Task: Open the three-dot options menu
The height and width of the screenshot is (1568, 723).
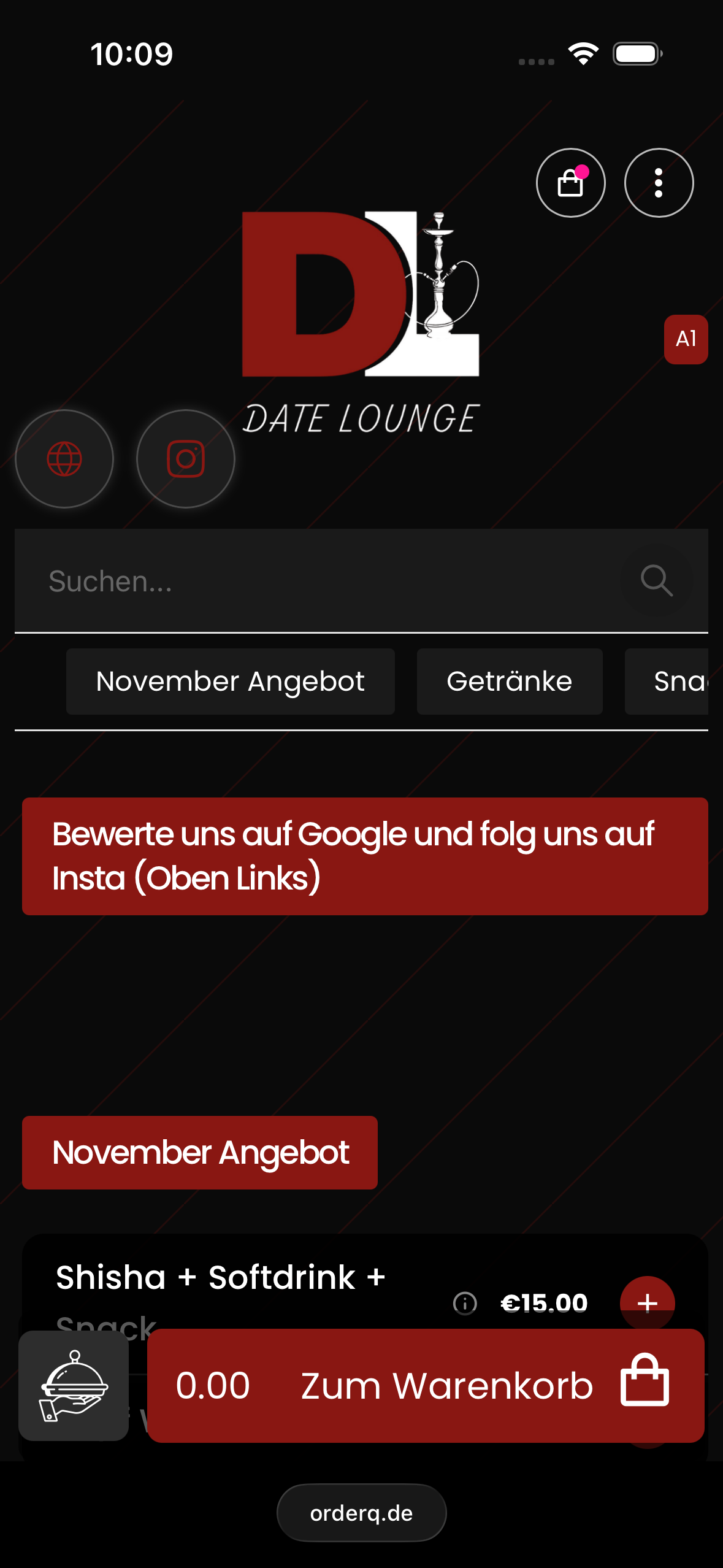Action: coord(659,182)
